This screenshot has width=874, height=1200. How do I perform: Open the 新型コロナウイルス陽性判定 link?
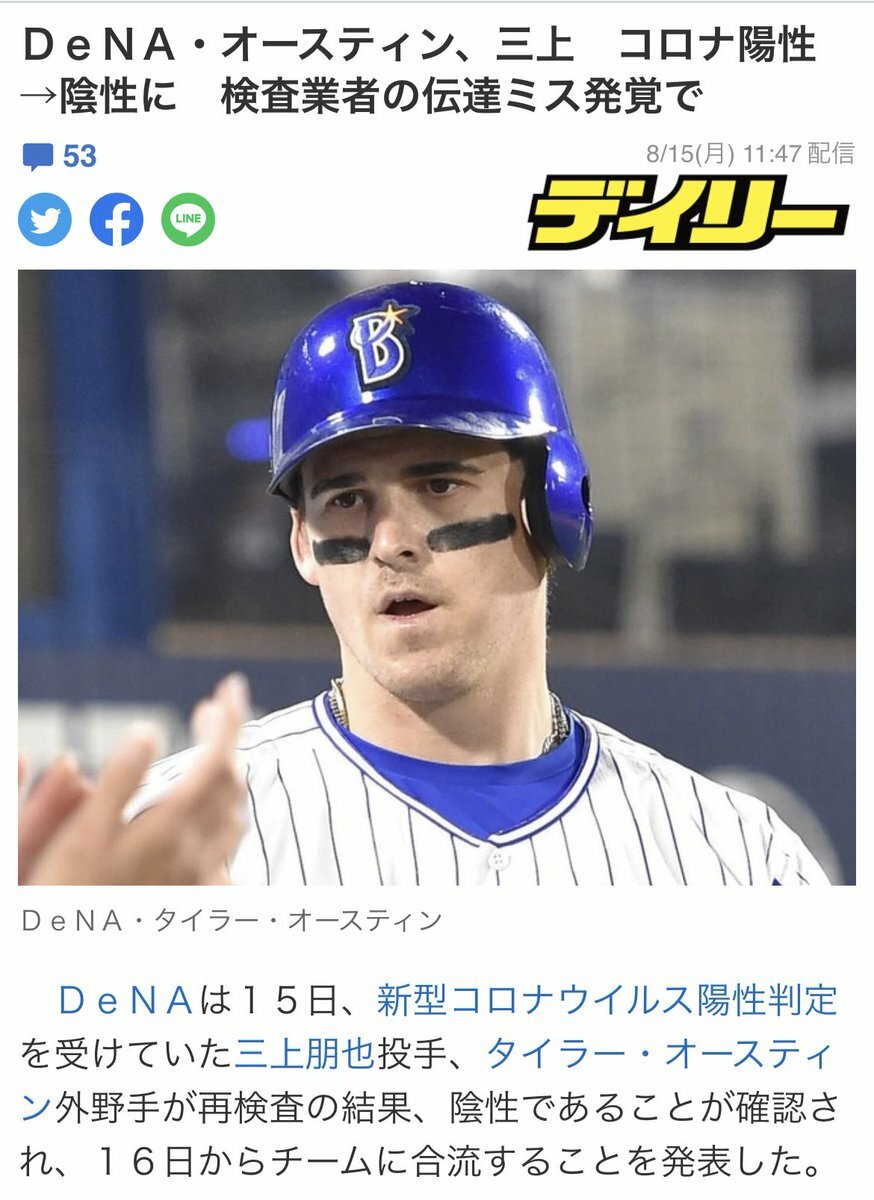606,999
